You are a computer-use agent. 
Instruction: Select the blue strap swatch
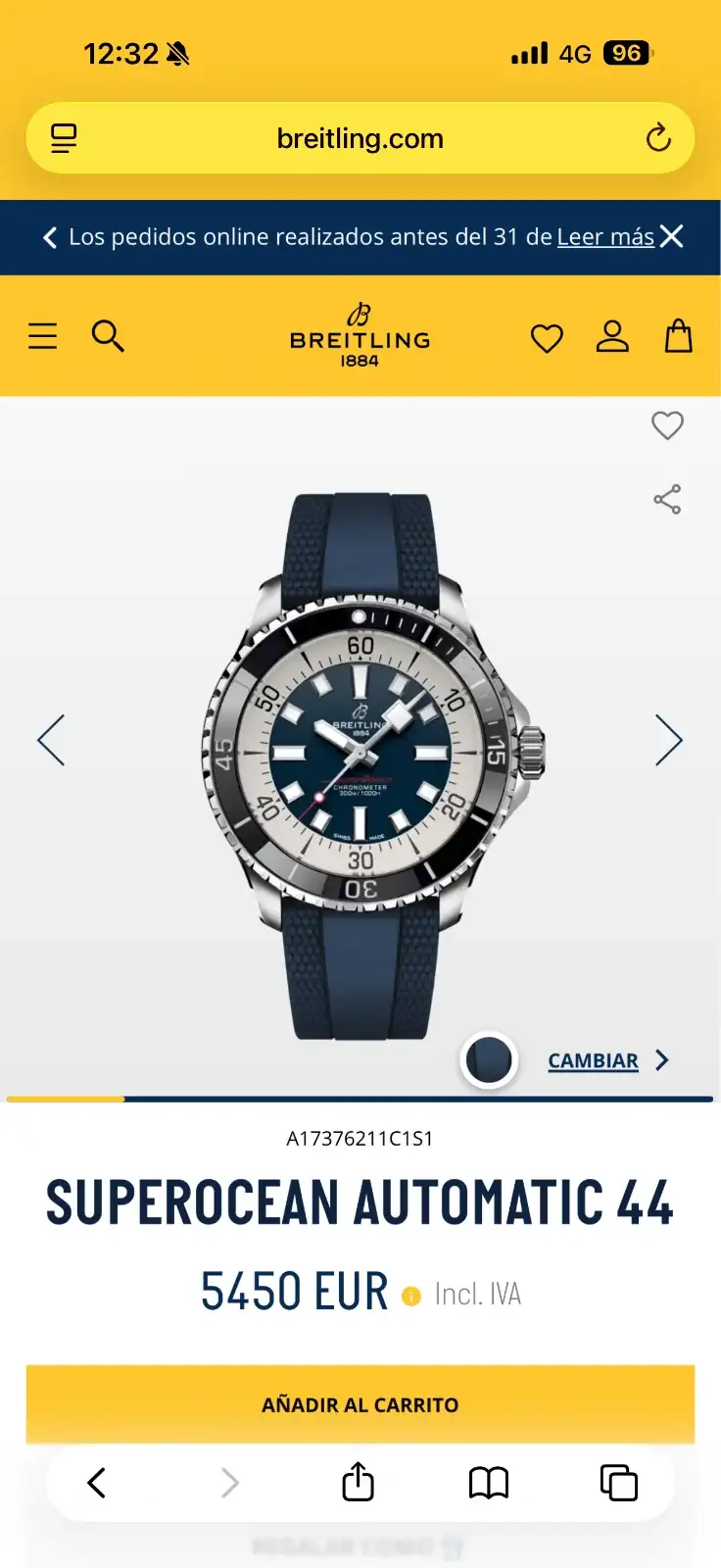click(489, 1059)
